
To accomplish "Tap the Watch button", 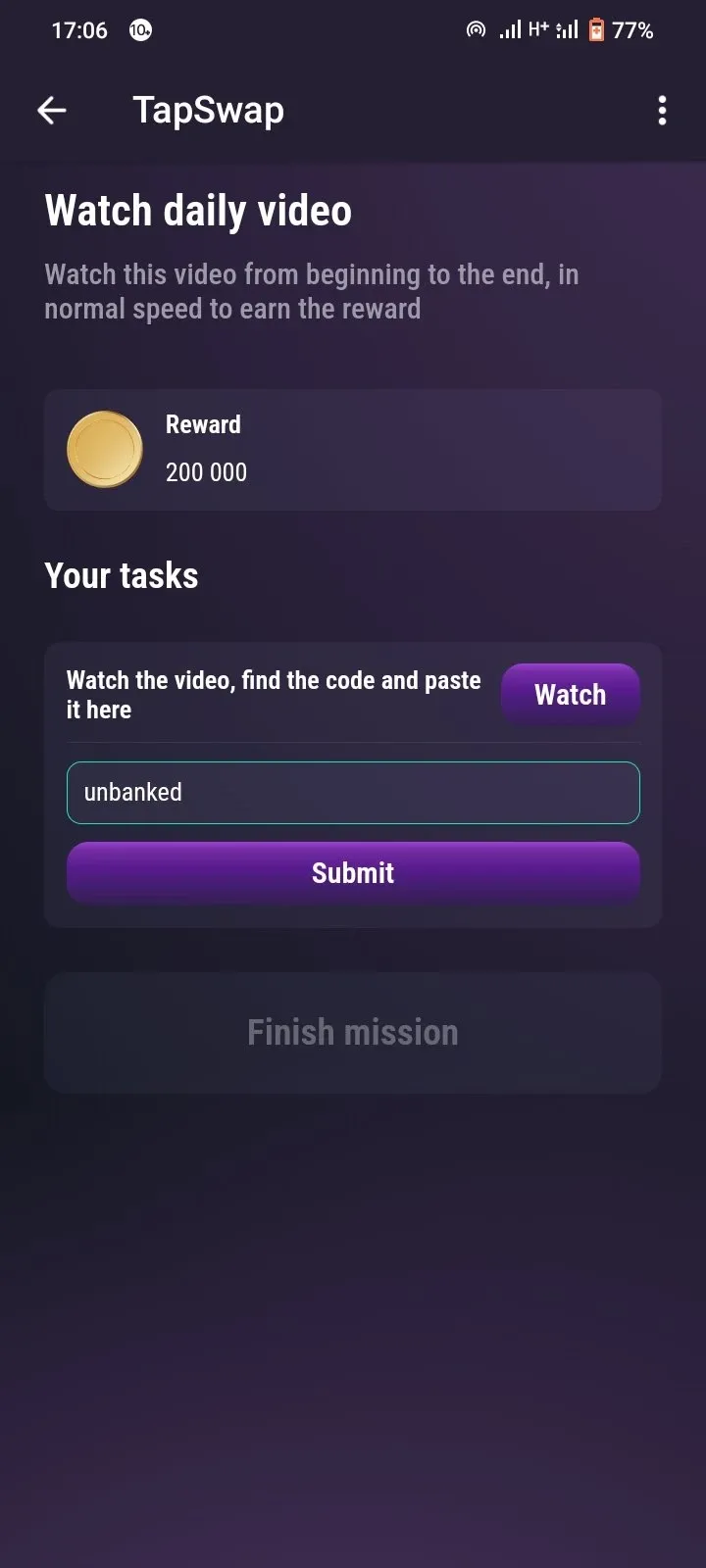I will click(x=570, y=695).
